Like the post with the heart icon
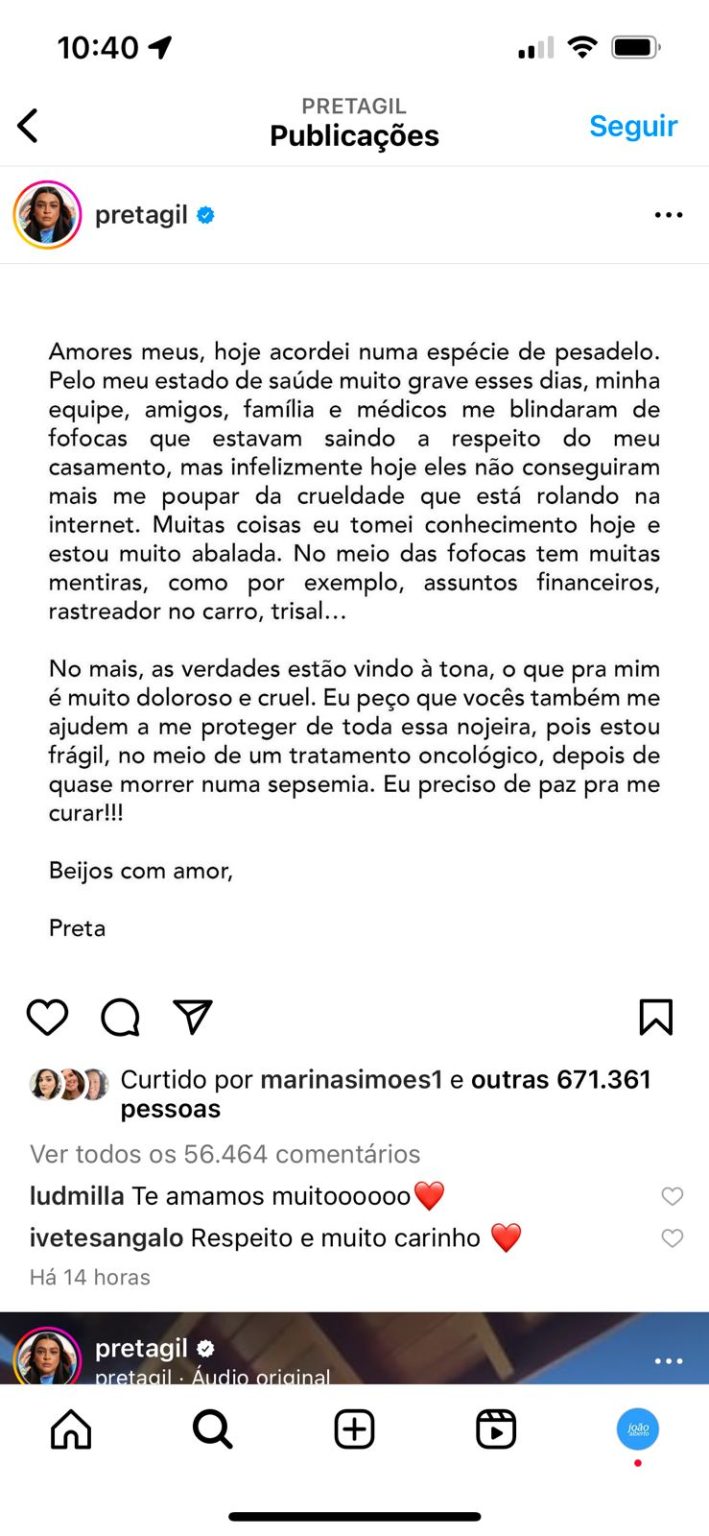709x1536 pixels. tap(47, 1017)
